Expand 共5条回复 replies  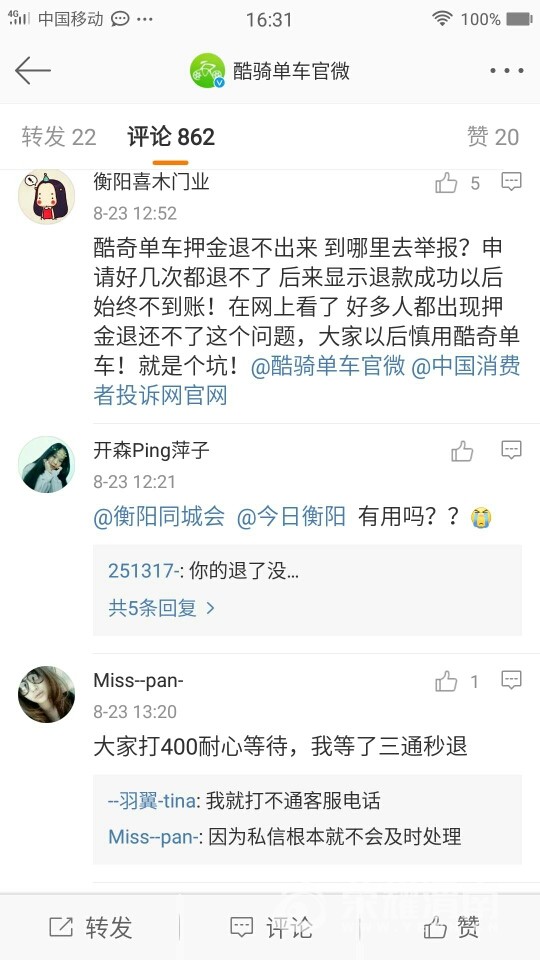coord(162,608)
